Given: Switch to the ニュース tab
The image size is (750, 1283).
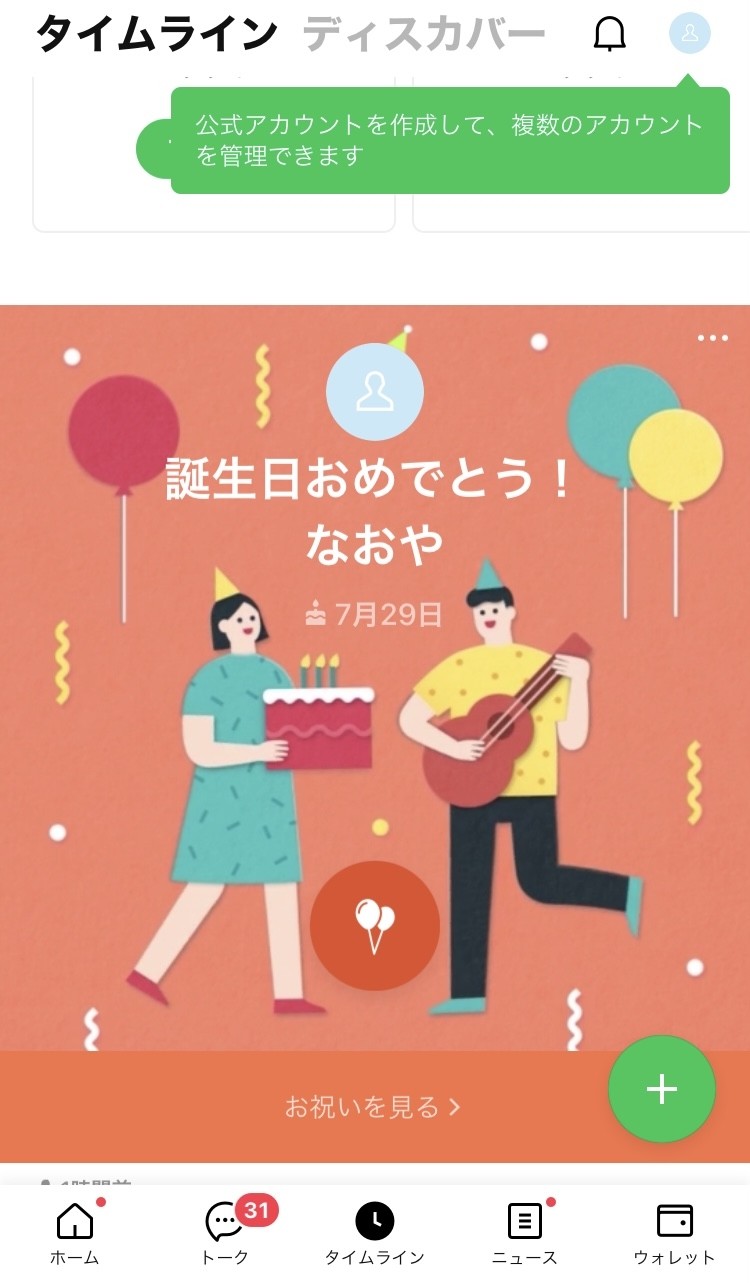Looking at the screenshot, I should (x=524, y=1232).
